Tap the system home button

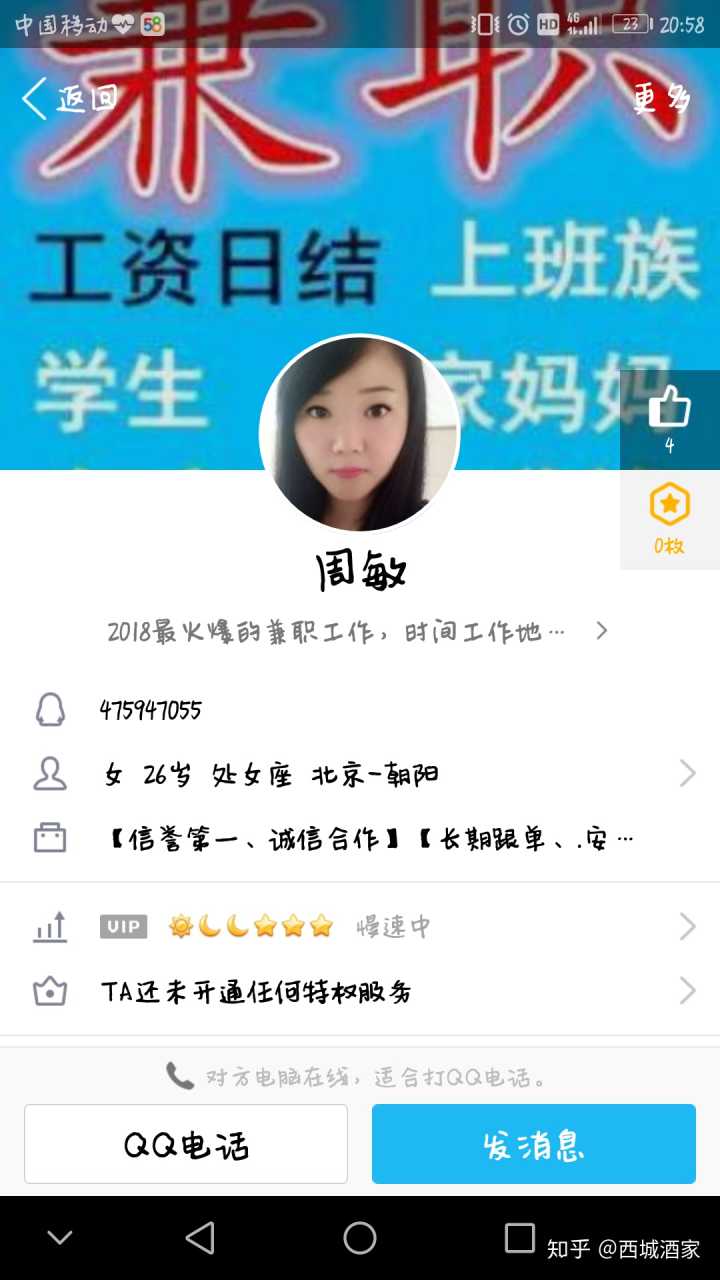[x=360, y=1238]
